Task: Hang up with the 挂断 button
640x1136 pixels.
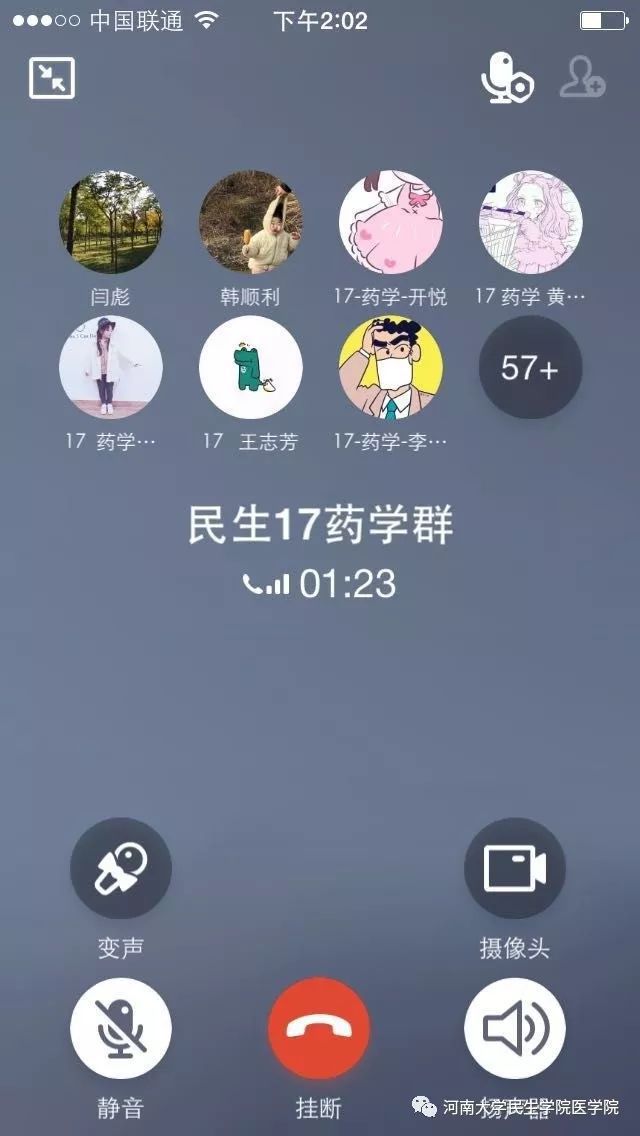Action: tap(319, 1028)
